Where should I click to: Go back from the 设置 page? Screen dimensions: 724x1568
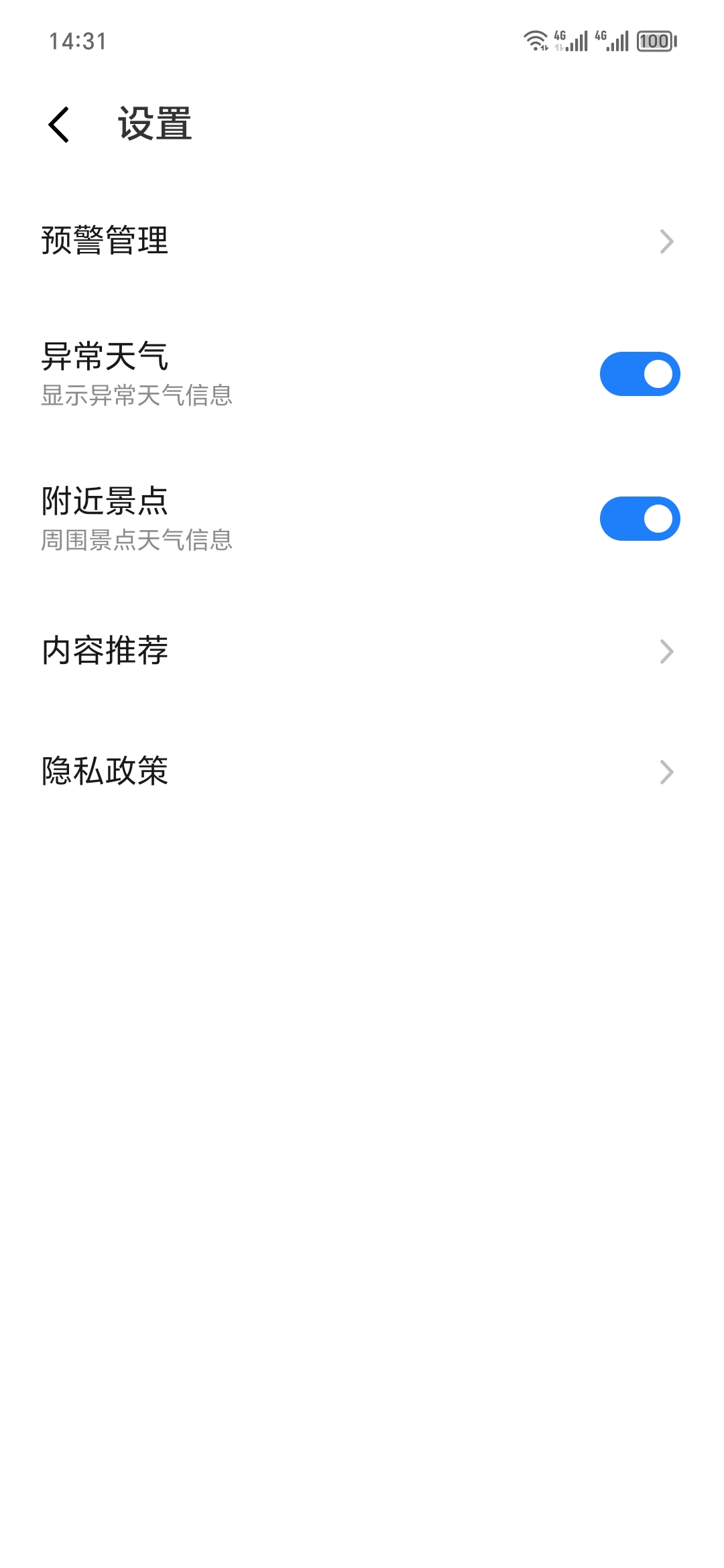tap(59, 125)
